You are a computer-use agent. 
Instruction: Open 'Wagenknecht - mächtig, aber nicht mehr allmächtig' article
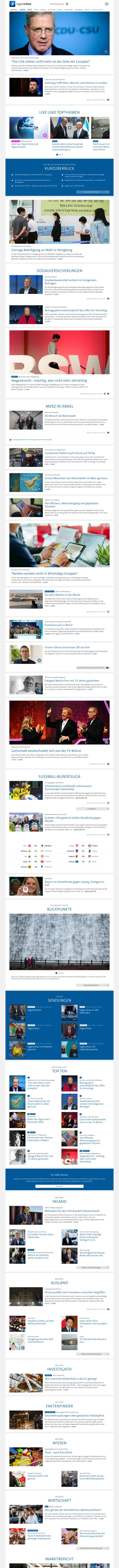tap(49, 380)
